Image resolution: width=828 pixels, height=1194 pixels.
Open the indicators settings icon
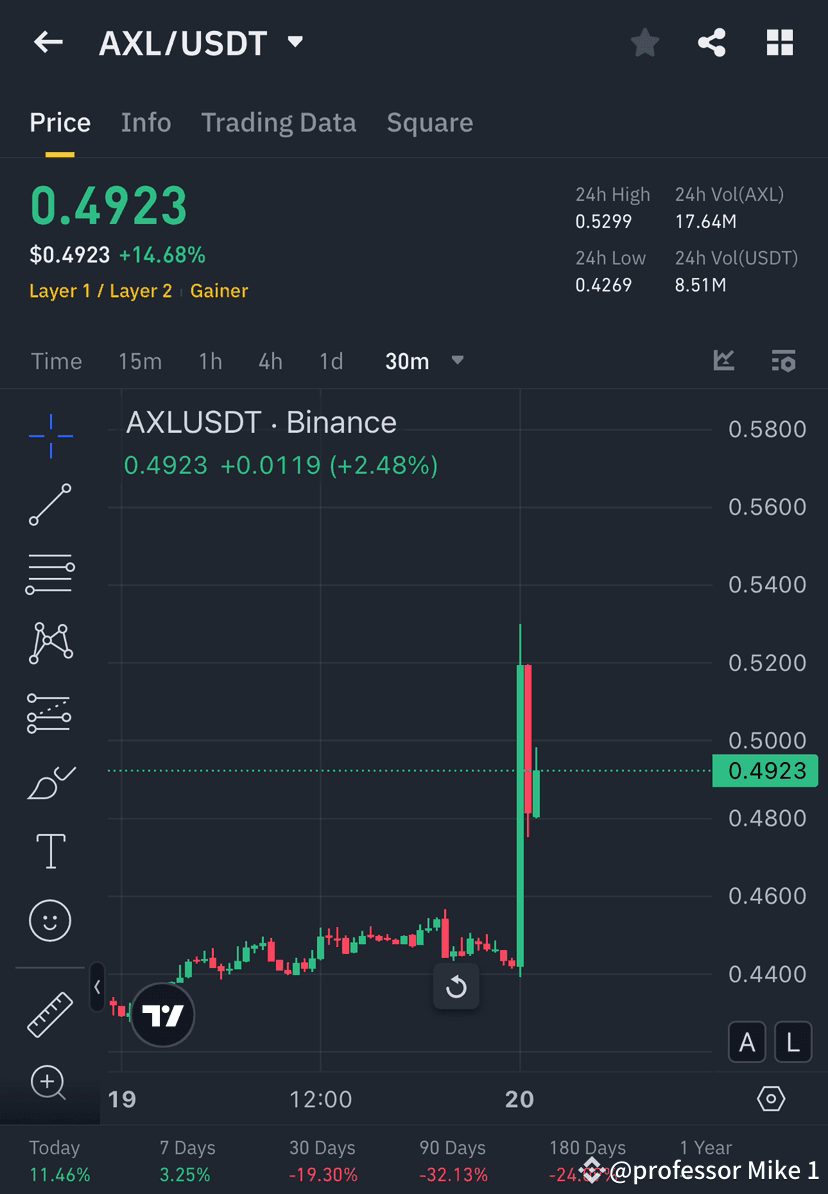784,361
